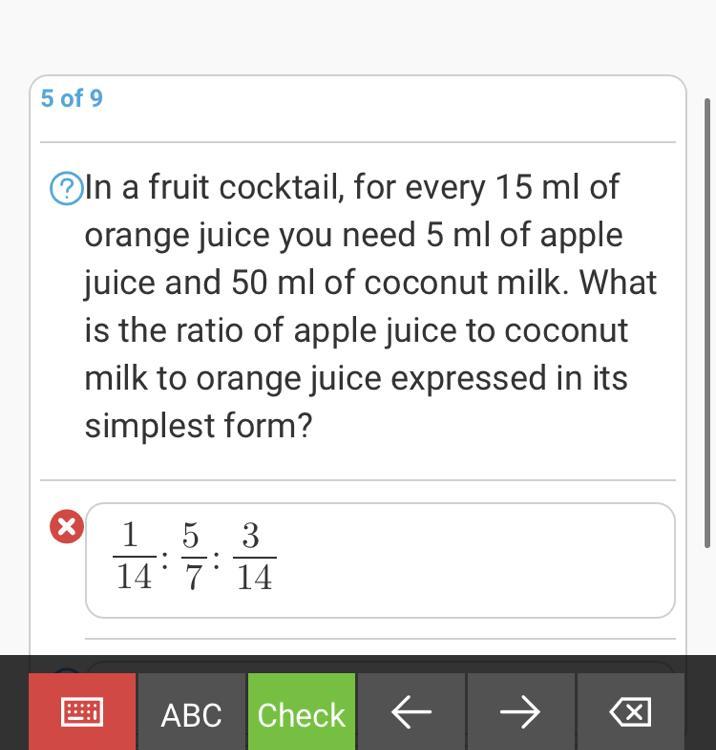716x750 pixels.
Task: Move cursor right with the arrow
Action: click(520, 713)
